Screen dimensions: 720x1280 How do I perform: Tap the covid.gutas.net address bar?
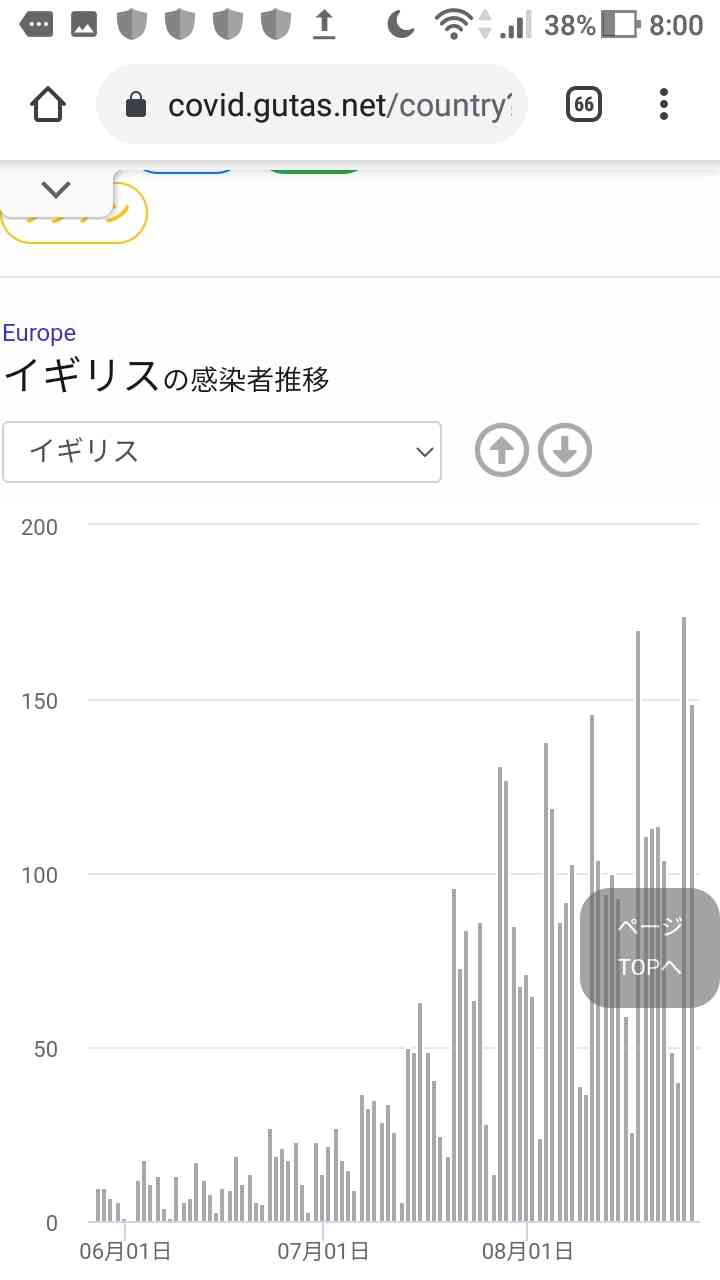click(x=311, y=105)
